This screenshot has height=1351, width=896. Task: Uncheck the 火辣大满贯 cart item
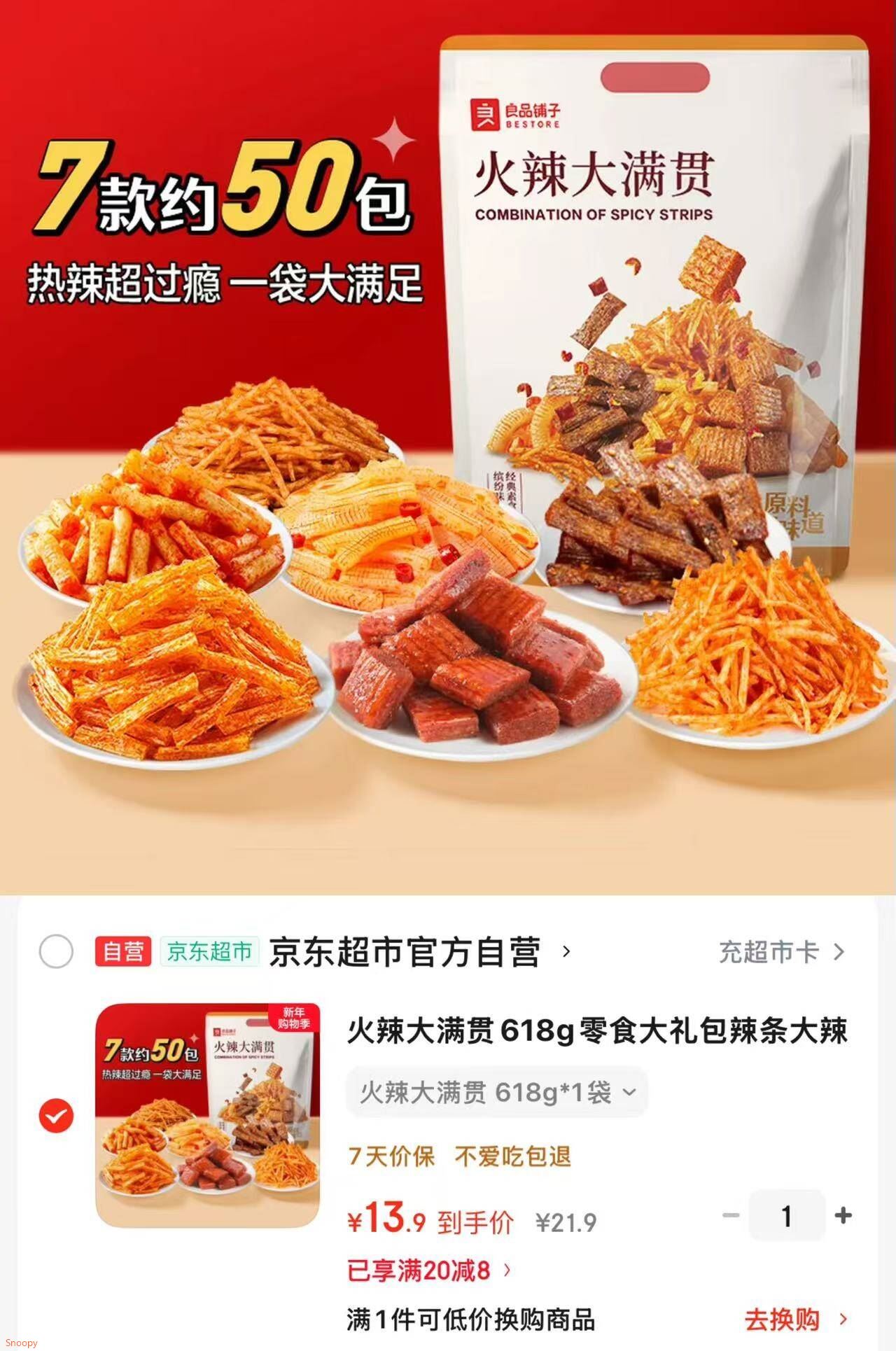(56, 1116)
